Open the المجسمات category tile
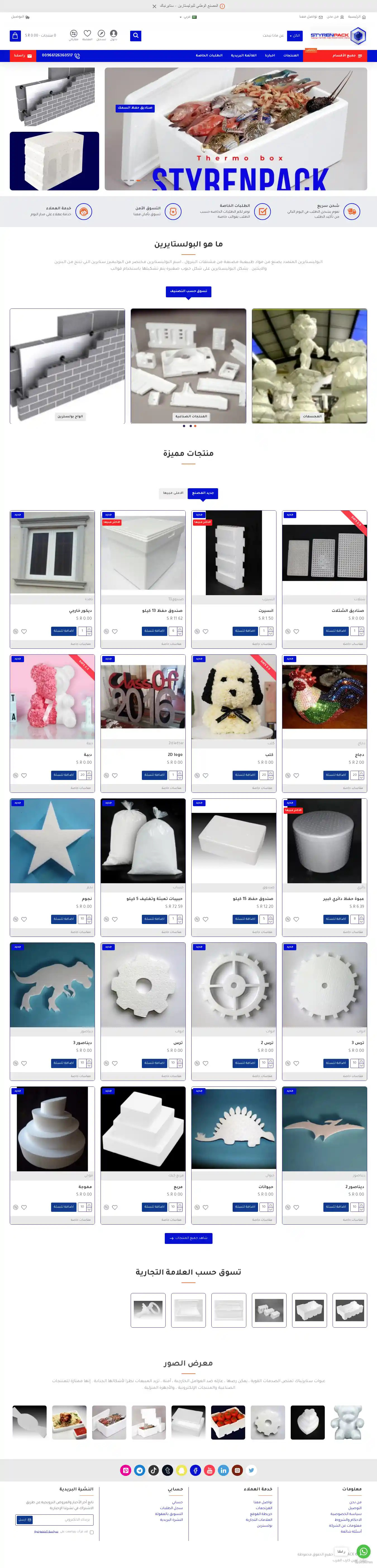This screenshot has width=377, height=1568. point(309,365)
